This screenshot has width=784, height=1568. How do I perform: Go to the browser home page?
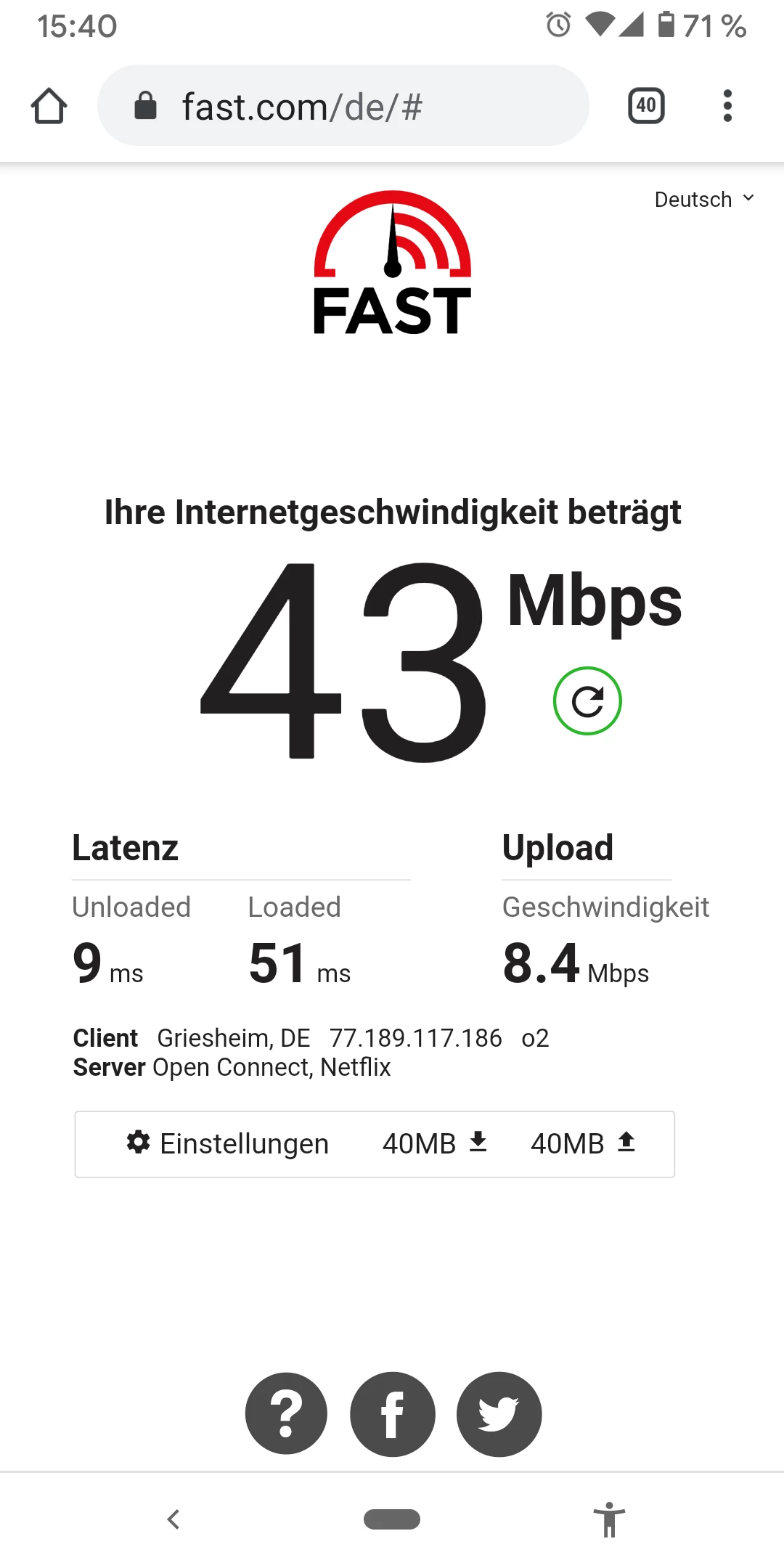pyautogui.click(x=49, y=106)
